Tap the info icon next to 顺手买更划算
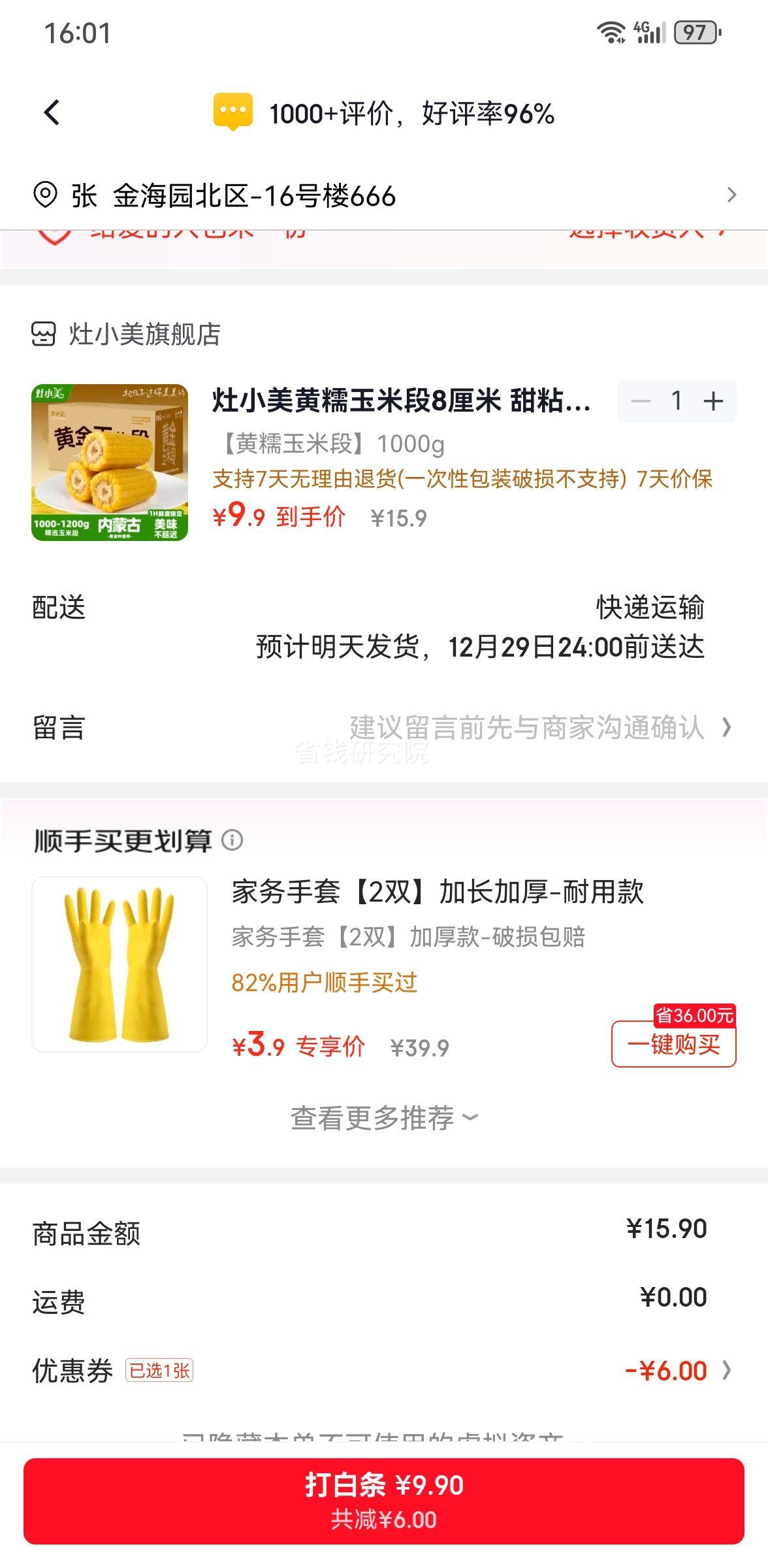Screen dimensions: 768x1568 233,842
